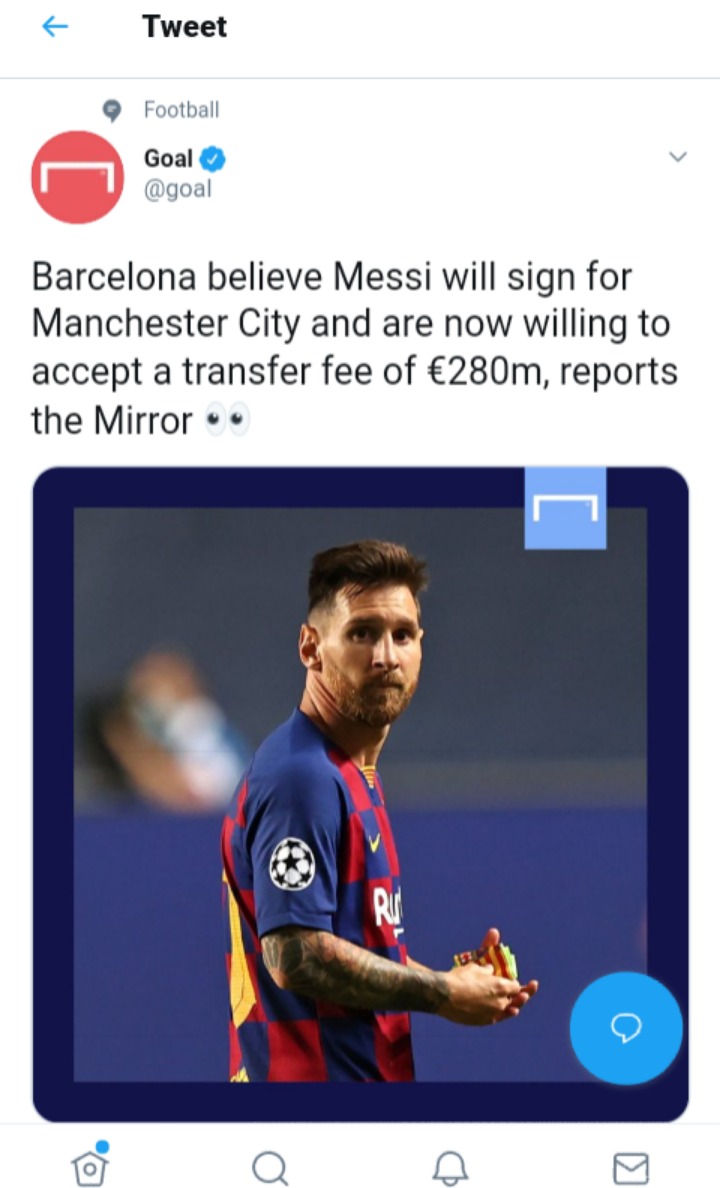Screen dimensions: 720x1188
Task: Switch to the Search tab
Action: [270, 1165]
